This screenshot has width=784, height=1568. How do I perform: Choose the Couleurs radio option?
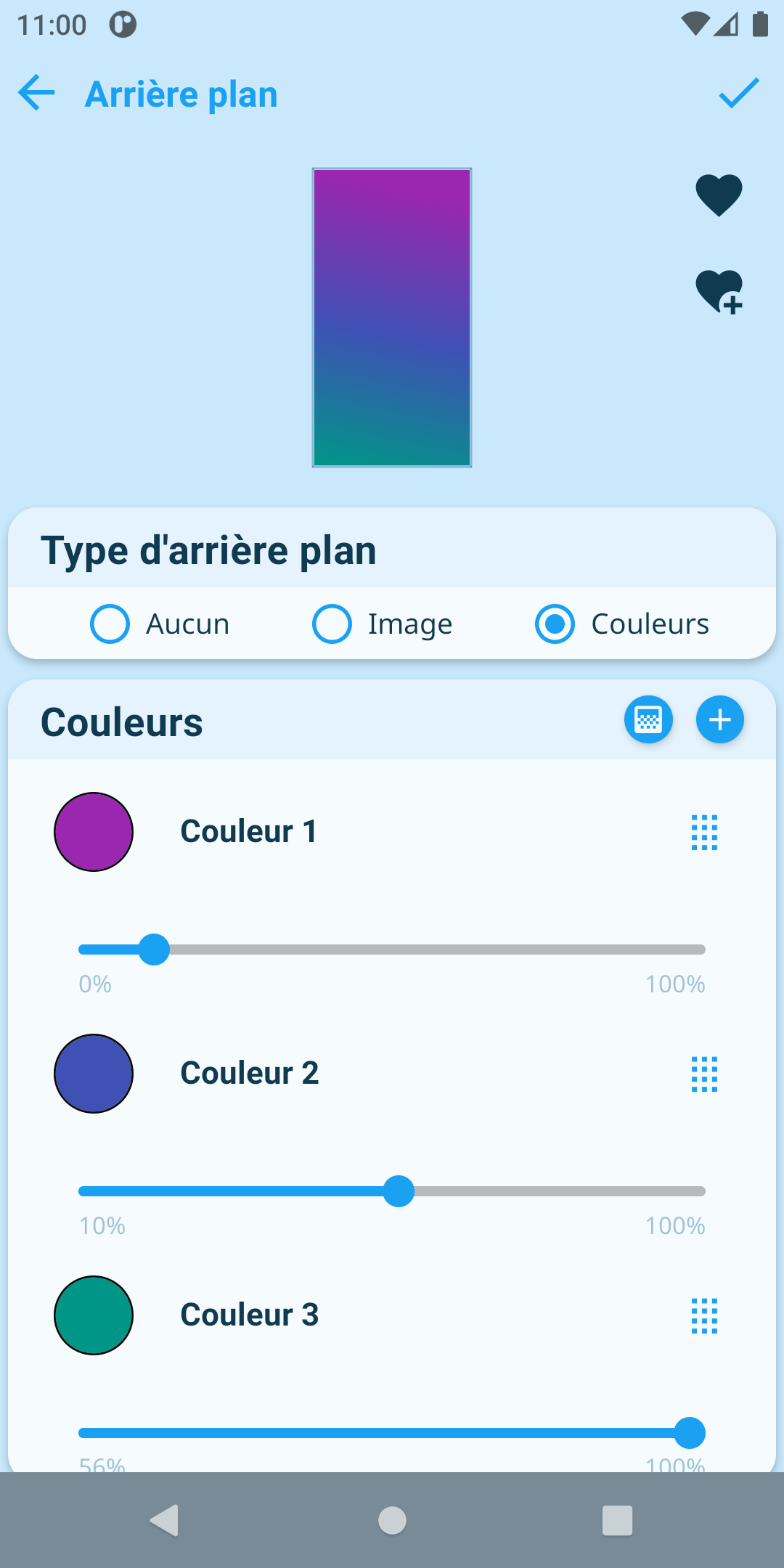coord(622,624)
